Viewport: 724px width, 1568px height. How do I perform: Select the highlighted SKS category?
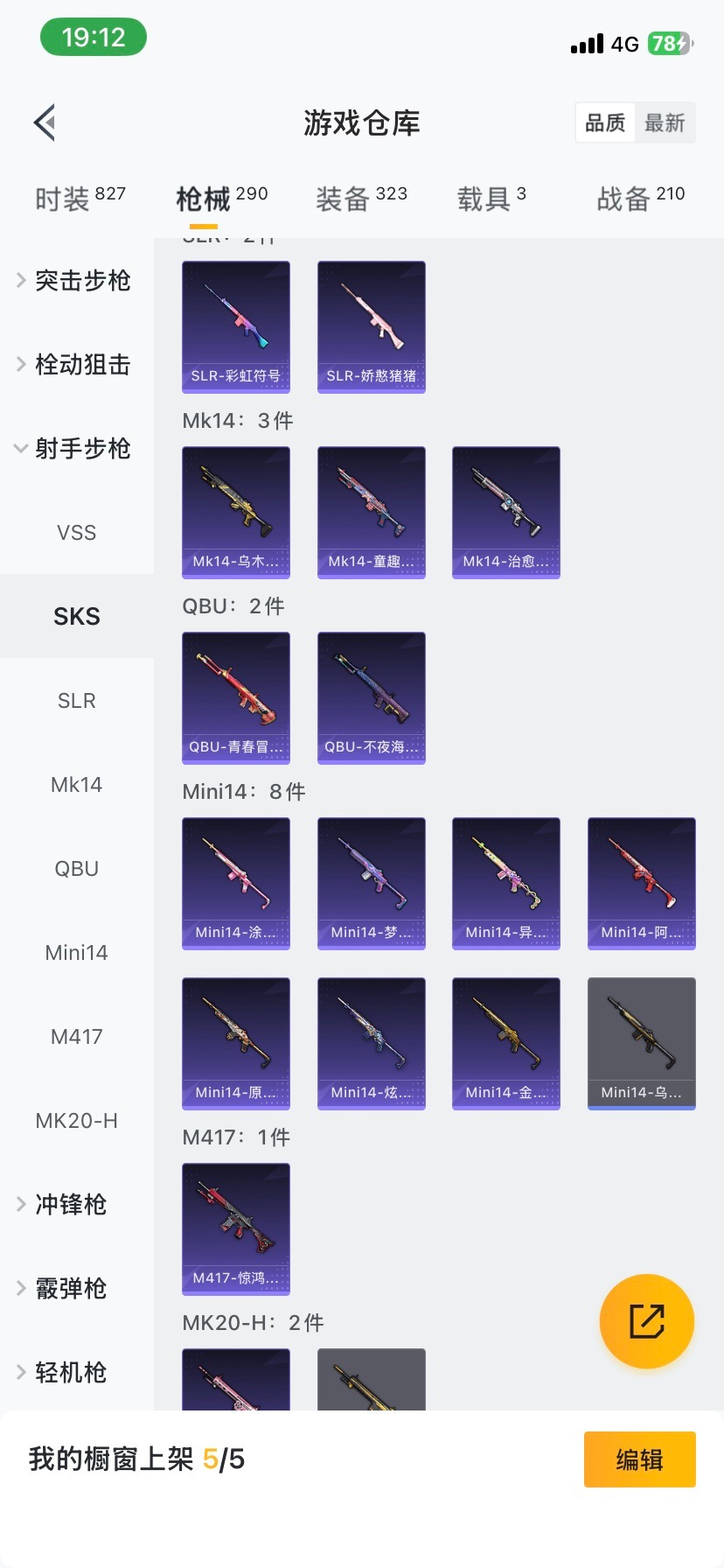click(x=76, y=615)
